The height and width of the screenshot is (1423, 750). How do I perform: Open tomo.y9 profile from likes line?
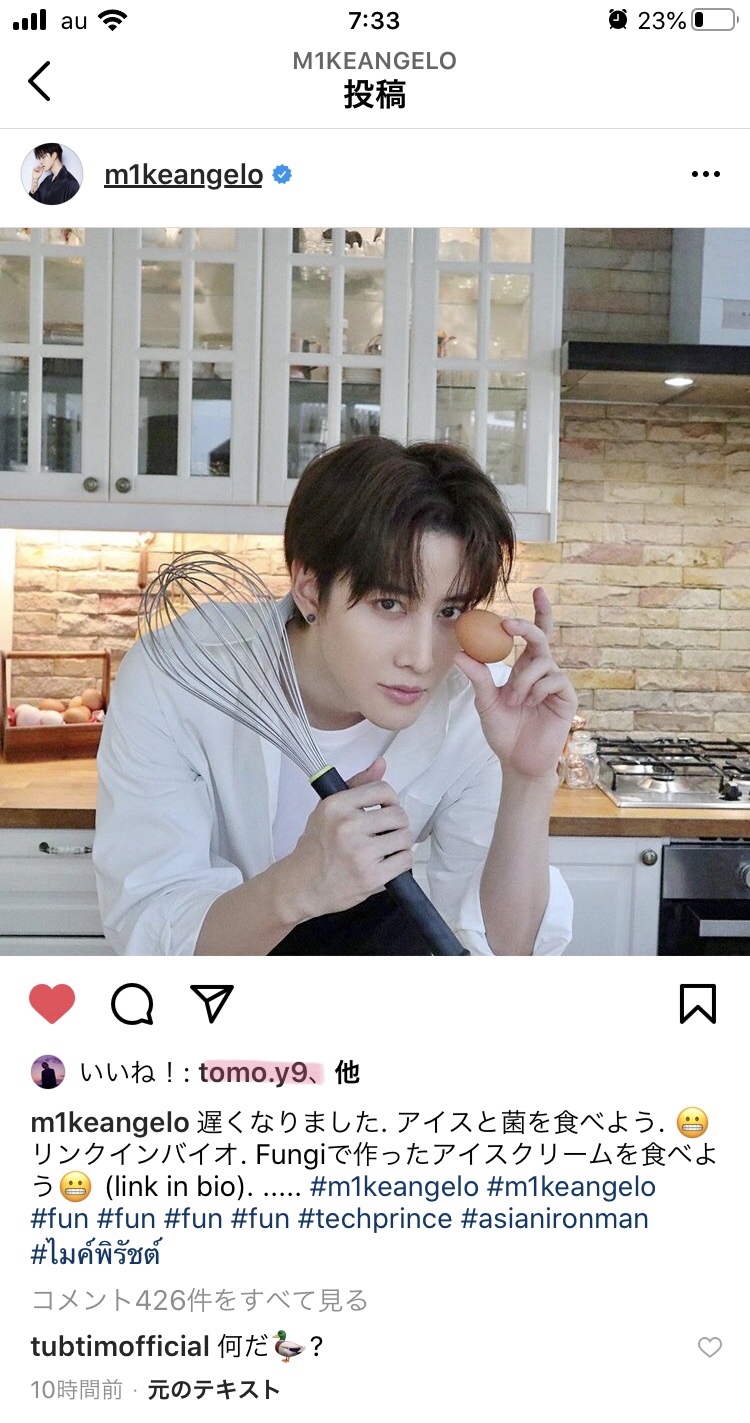[x=256, y=1072]
